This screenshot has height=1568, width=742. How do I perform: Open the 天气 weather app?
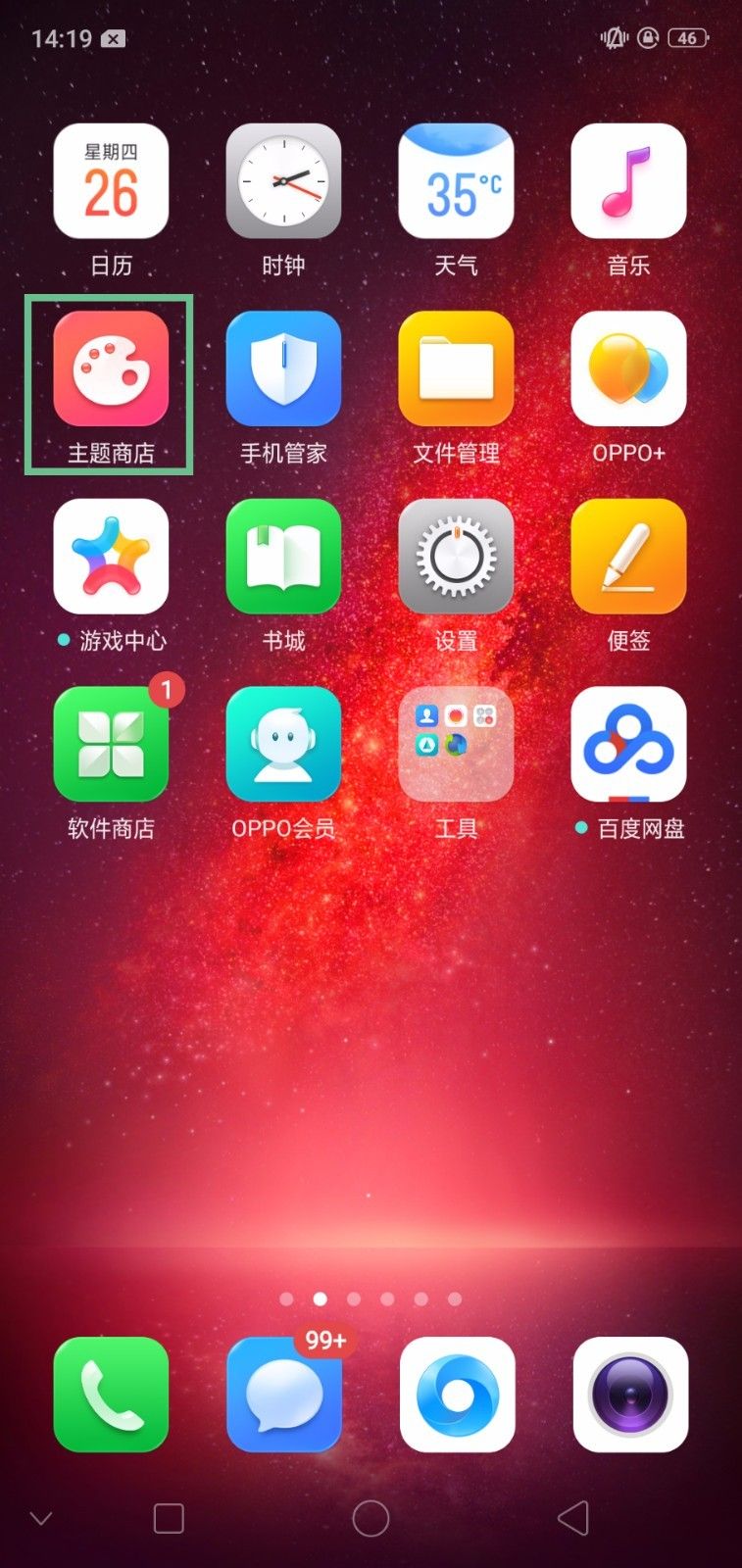coord(456,181)
